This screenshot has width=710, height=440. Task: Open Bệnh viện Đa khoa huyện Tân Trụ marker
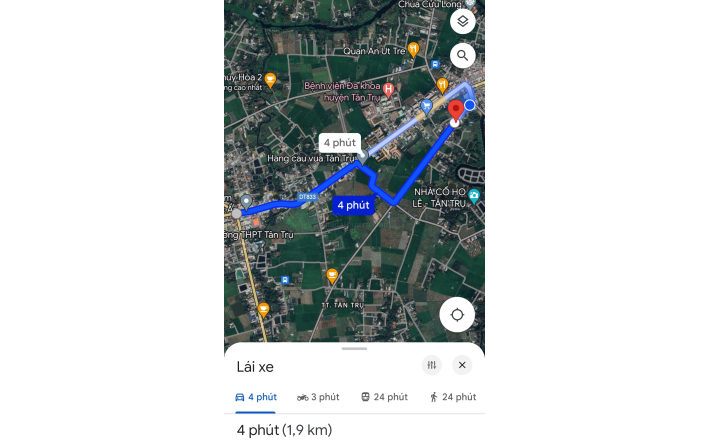coord(388,90)
